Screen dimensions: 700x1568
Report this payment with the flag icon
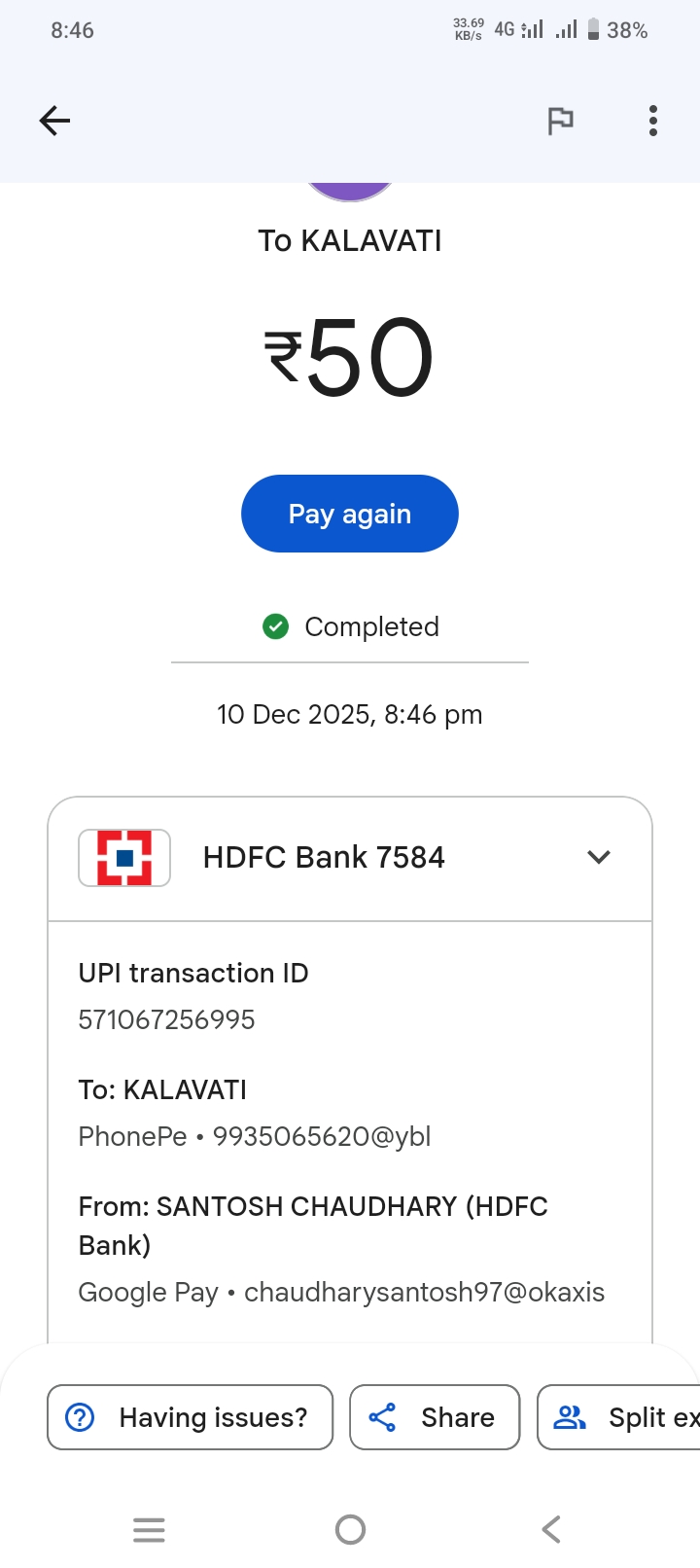(560, 121)
